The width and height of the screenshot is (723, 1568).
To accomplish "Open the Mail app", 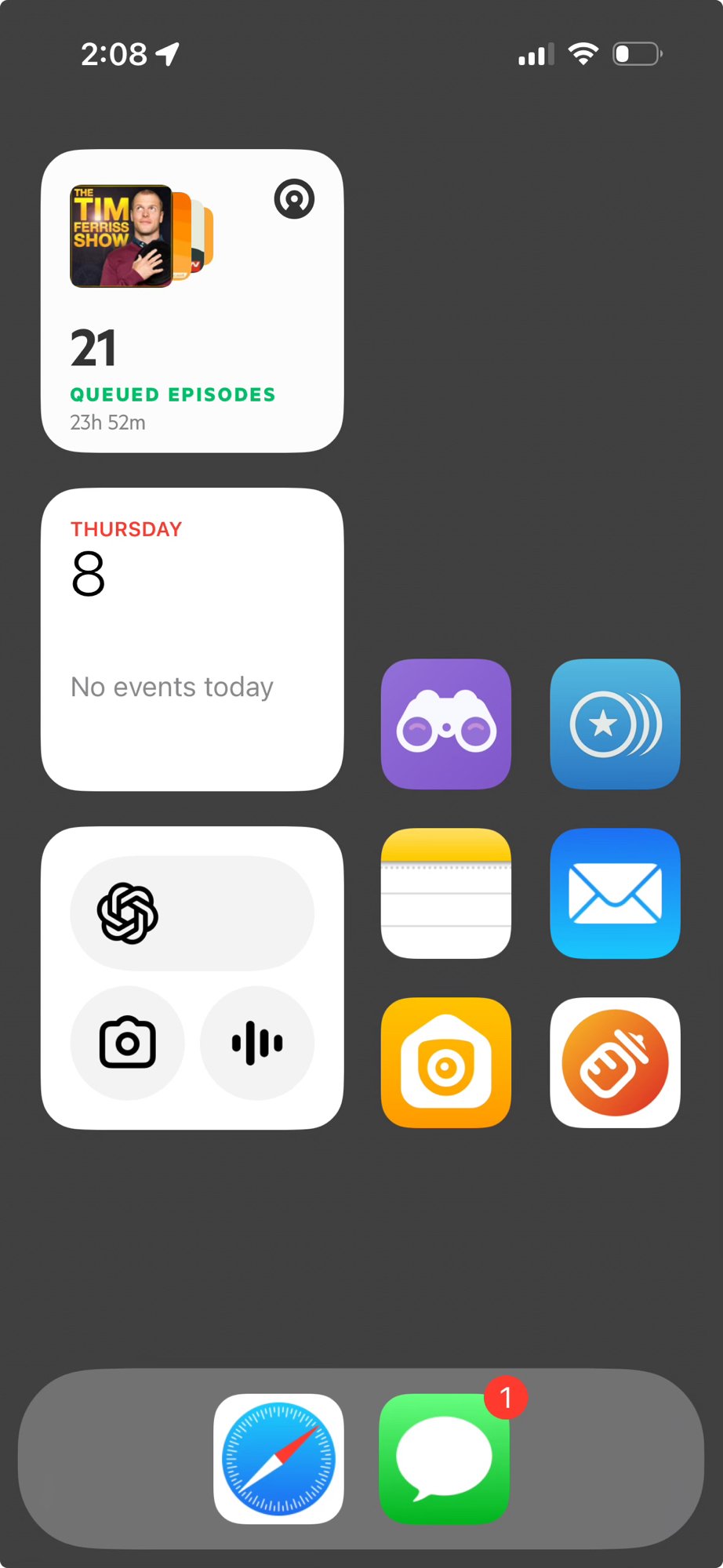I will click(x=616, y=893).
